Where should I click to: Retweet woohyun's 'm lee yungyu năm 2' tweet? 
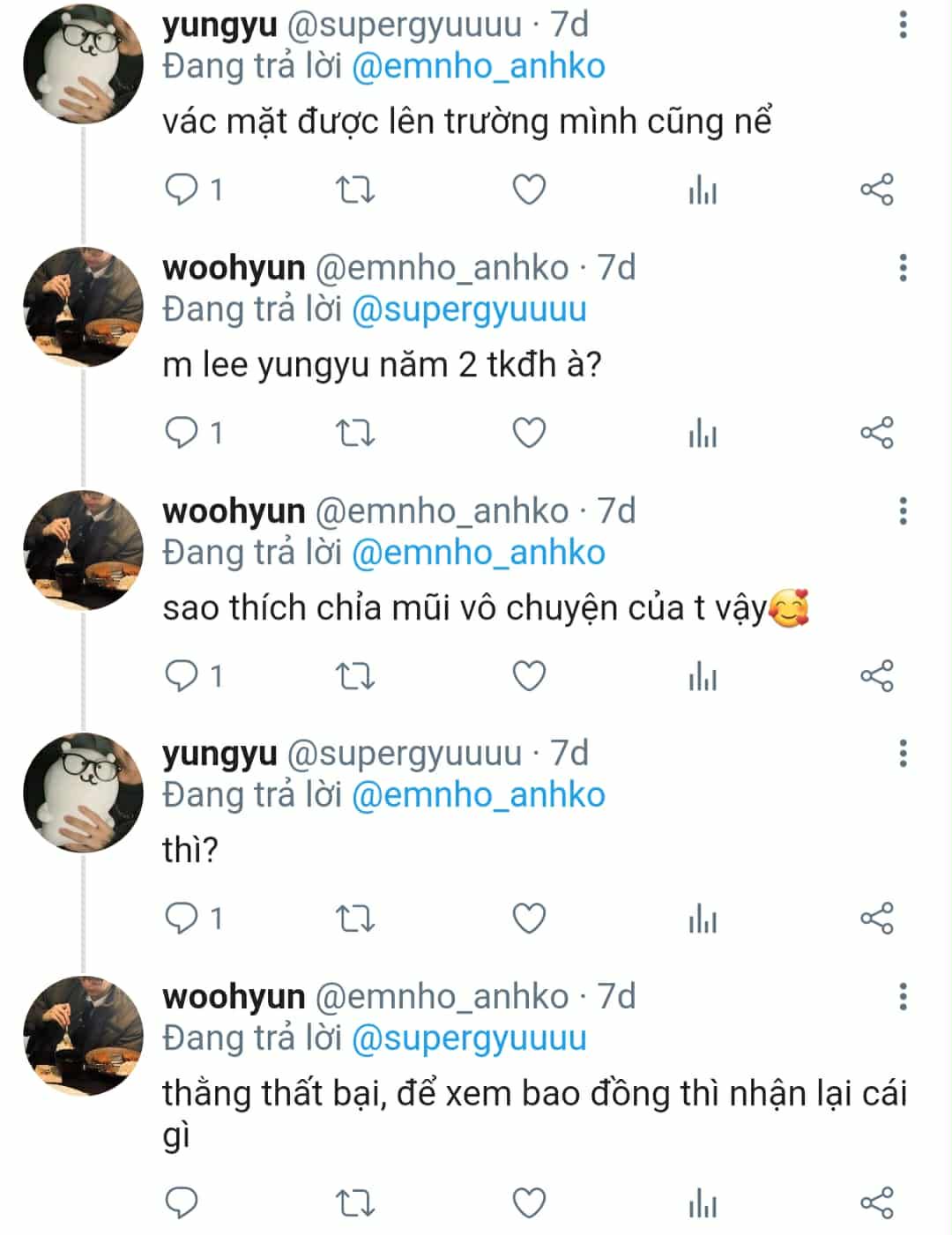click(x=356, y=433)
